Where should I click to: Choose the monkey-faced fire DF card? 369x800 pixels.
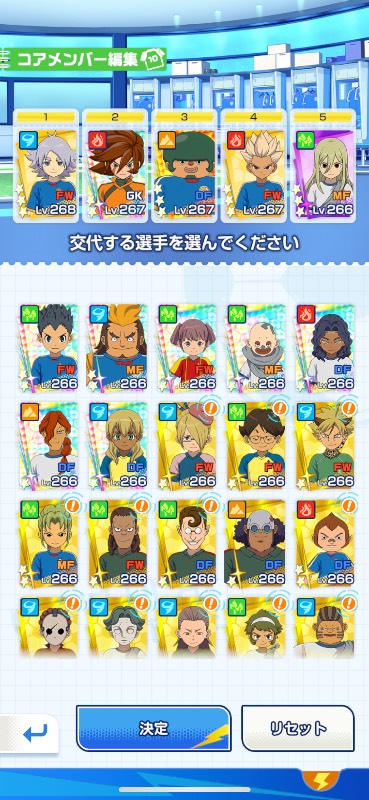[x=325, y=542]
